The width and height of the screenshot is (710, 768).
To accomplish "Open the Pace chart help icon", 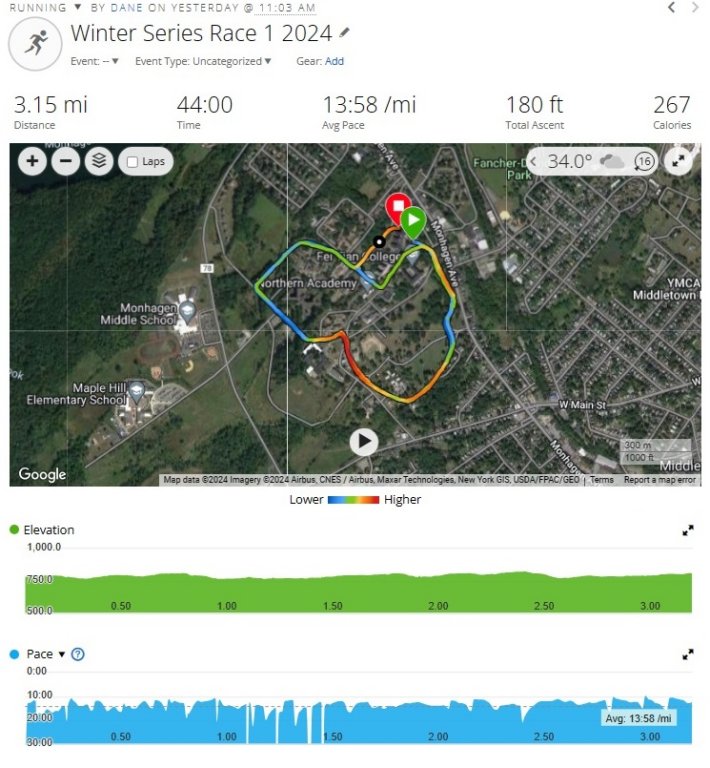I will click(78, 654).
